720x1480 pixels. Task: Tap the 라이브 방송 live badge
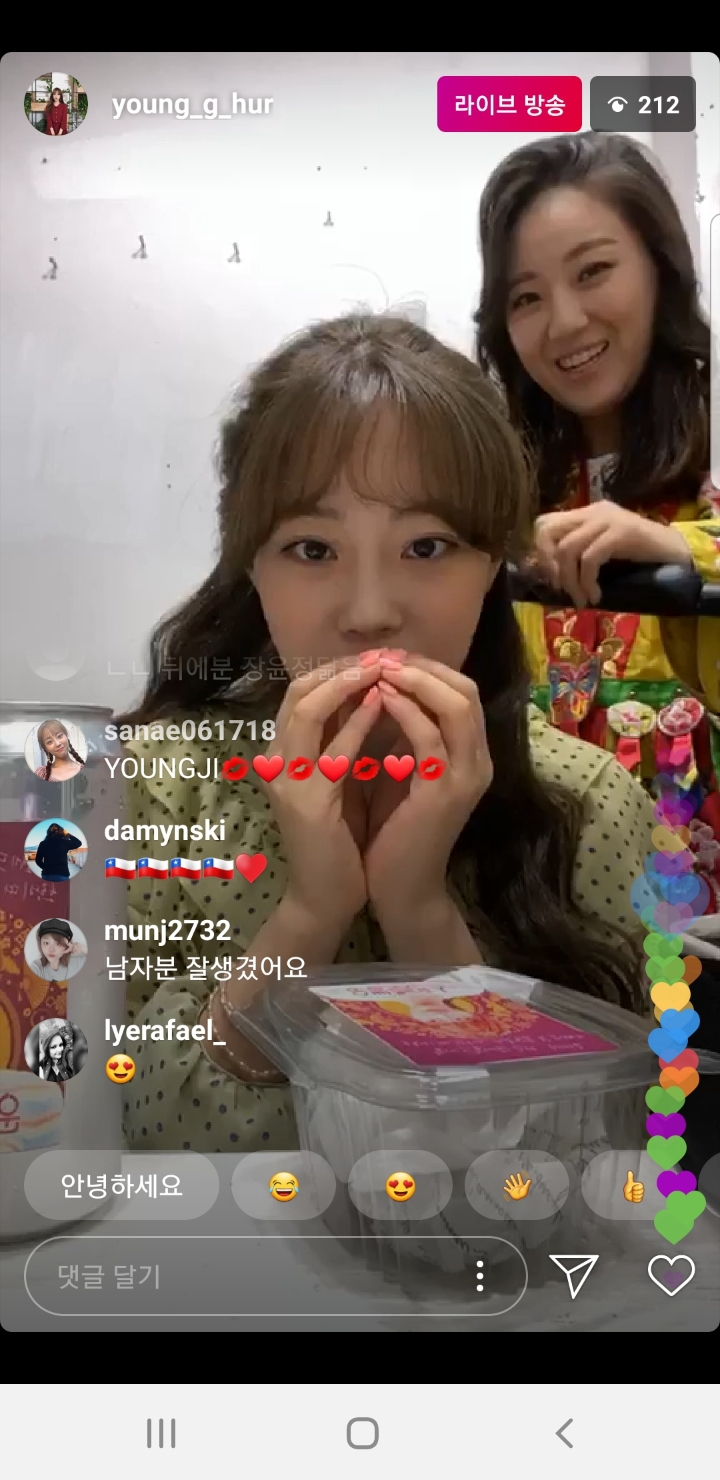[x=509, y=104]
